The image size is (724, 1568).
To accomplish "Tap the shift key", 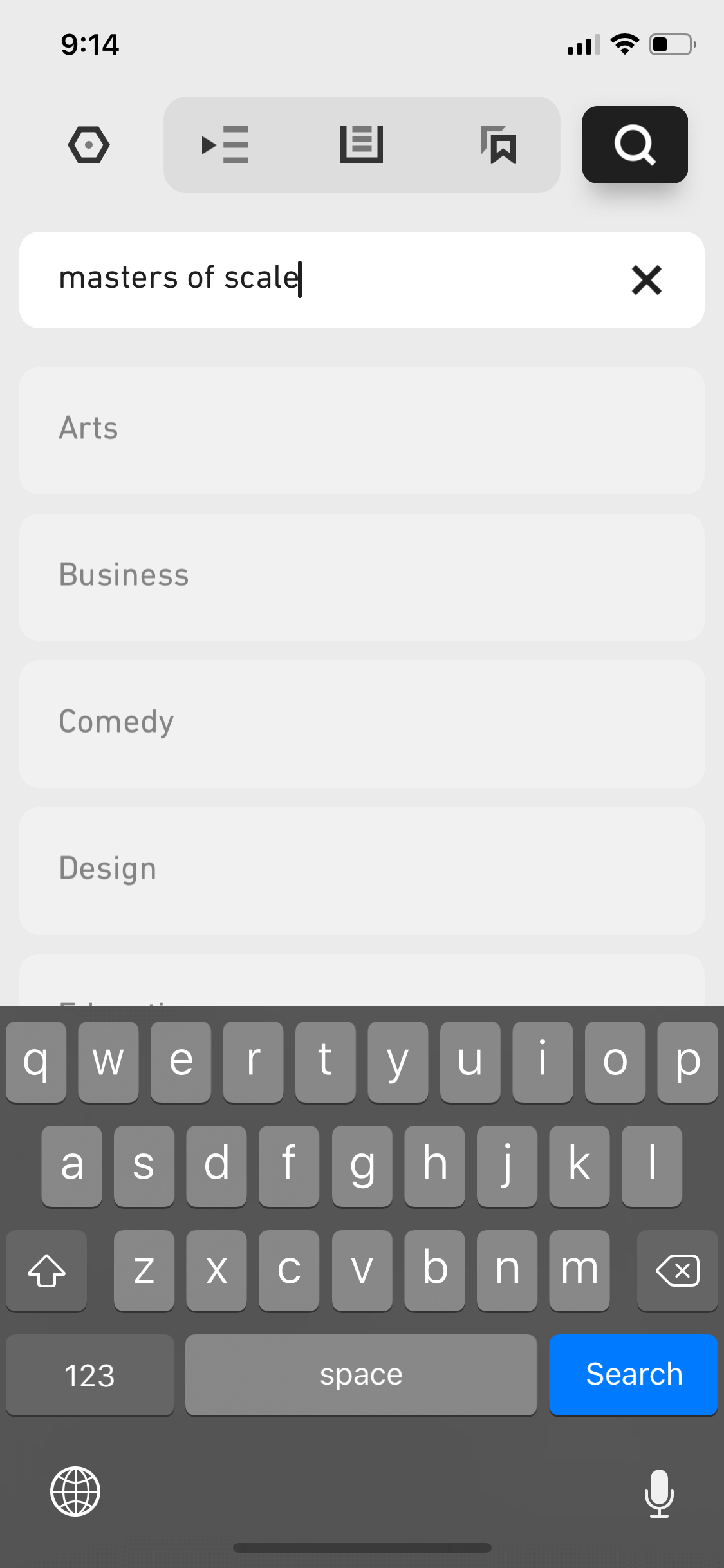I will (x=46, y=1270).
